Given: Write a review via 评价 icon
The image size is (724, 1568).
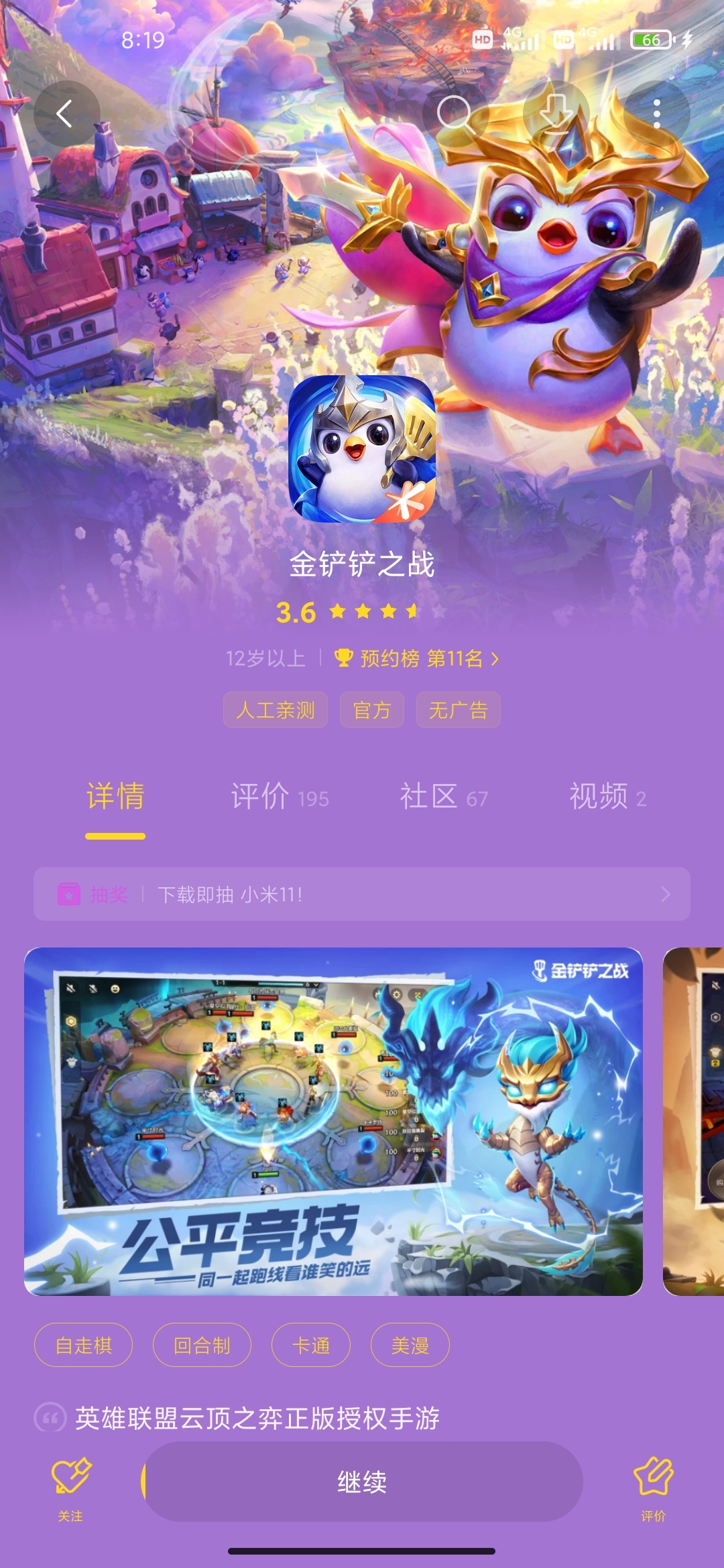Looking at the screenshot, I should click(653, 1485).
